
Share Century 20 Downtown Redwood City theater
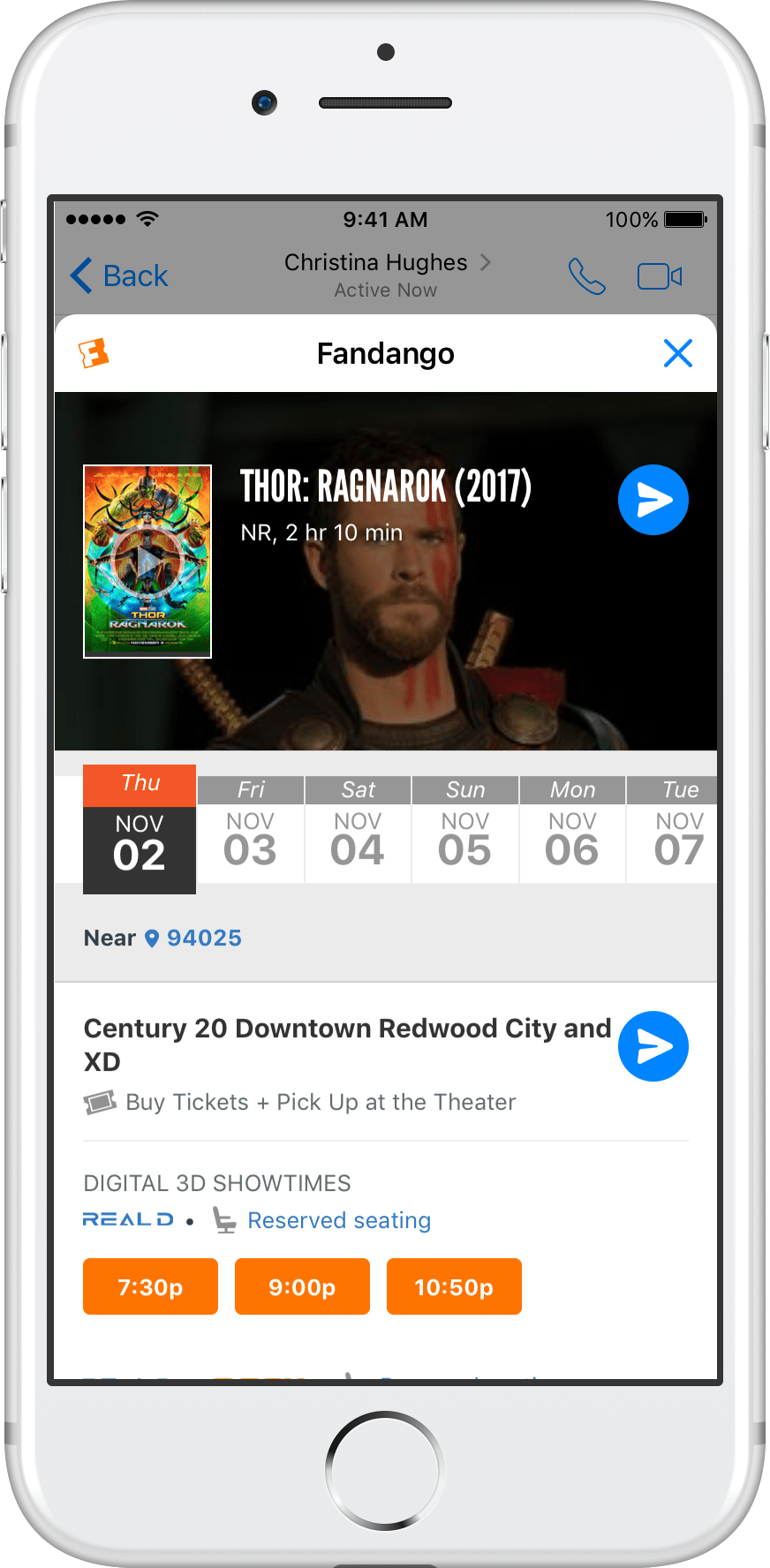coord(653,1046)
